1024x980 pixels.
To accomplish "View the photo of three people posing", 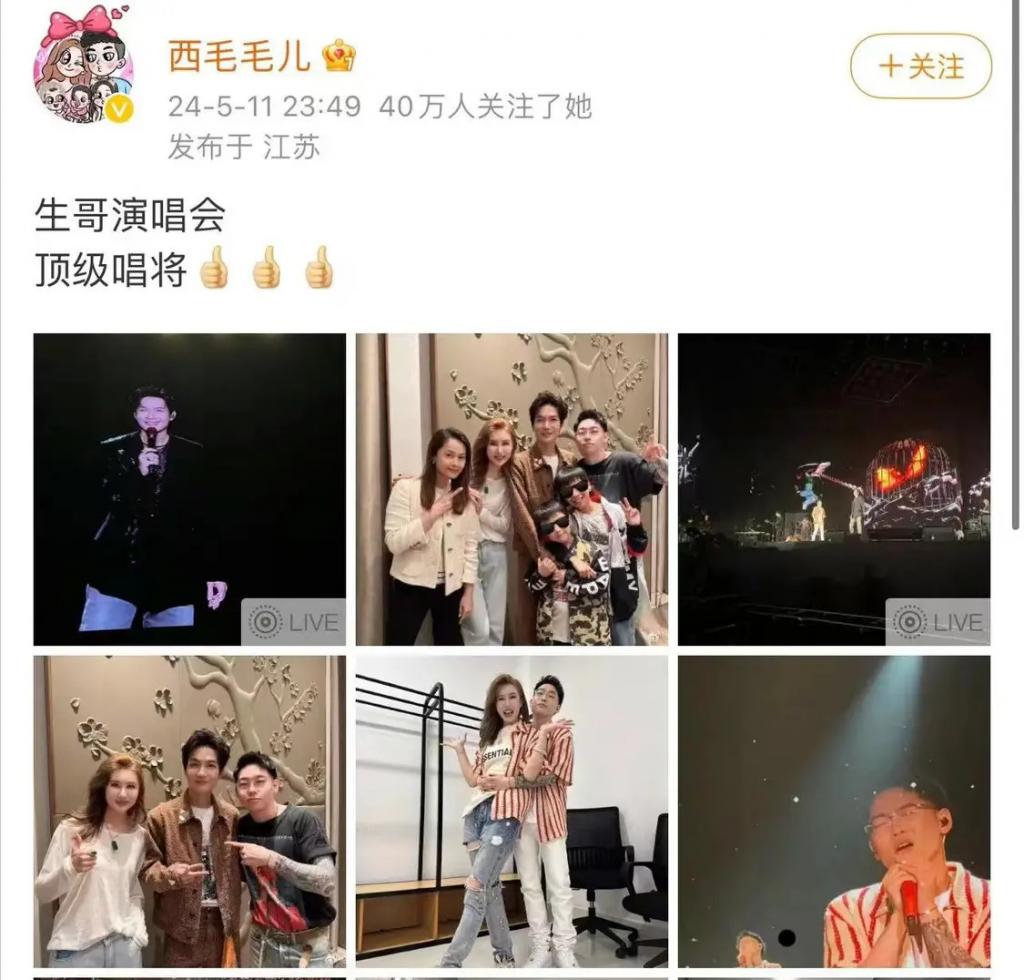I will point(189,811).
